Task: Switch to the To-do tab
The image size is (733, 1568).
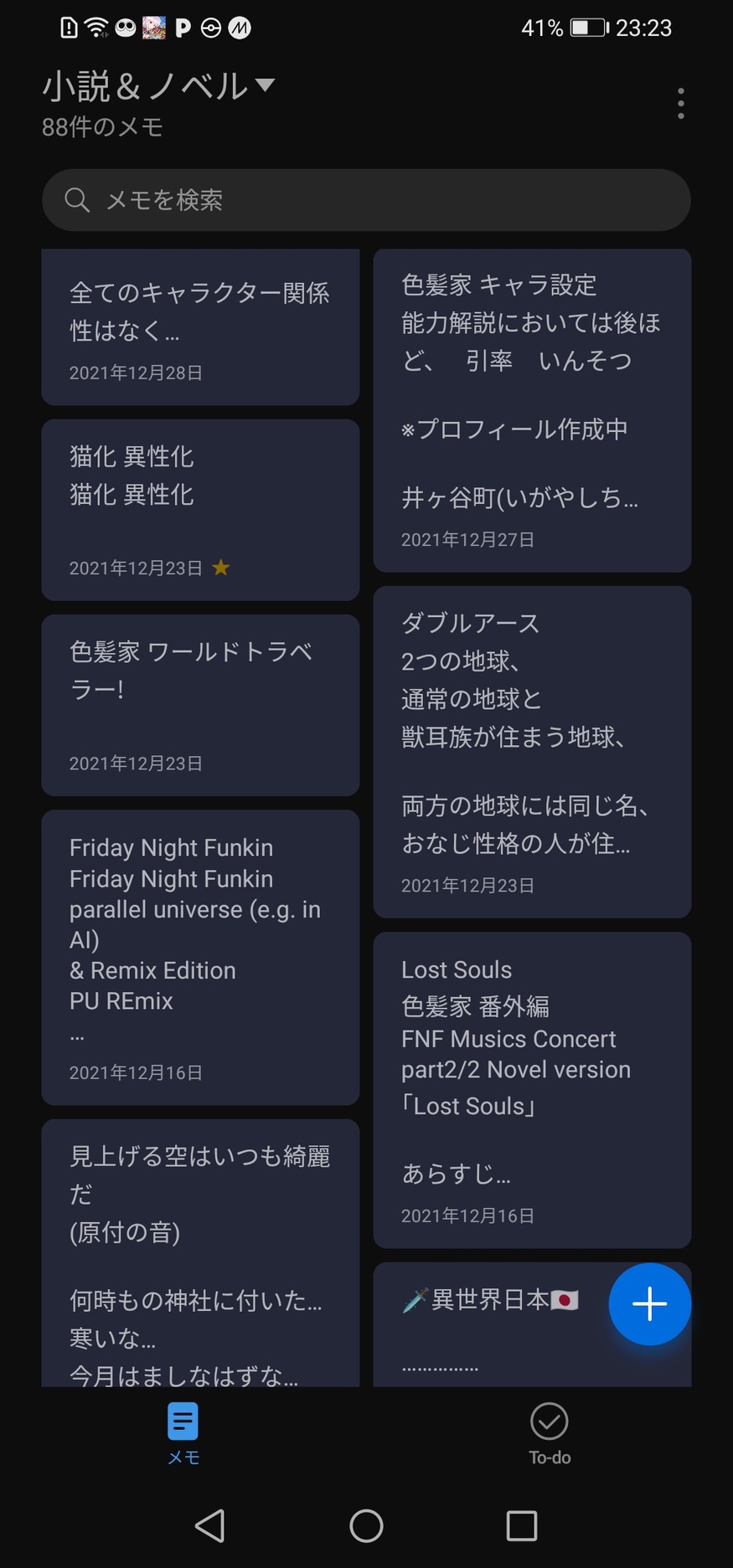Action: (x=550, y=1433)
